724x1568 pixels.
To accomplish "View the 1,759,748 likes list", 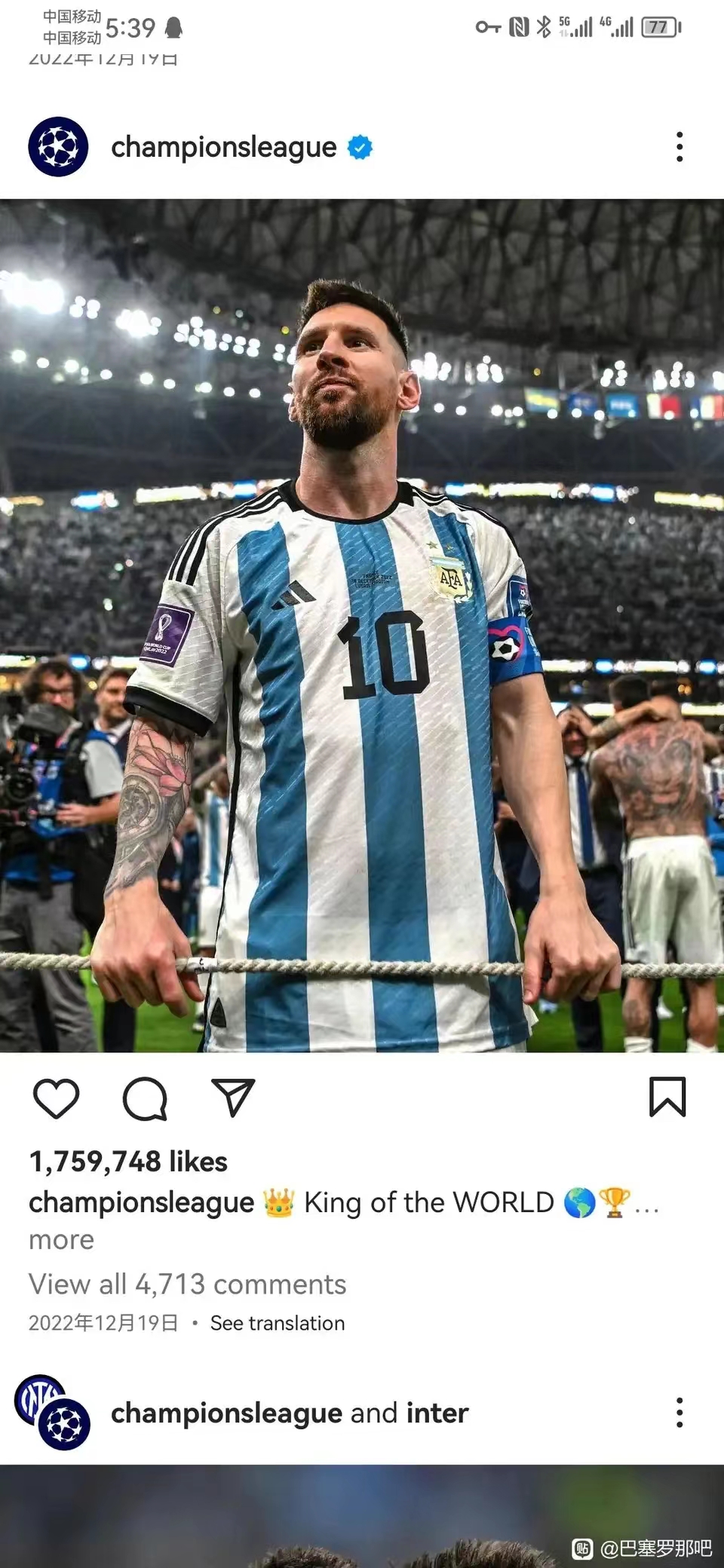I will (128, 1162).
